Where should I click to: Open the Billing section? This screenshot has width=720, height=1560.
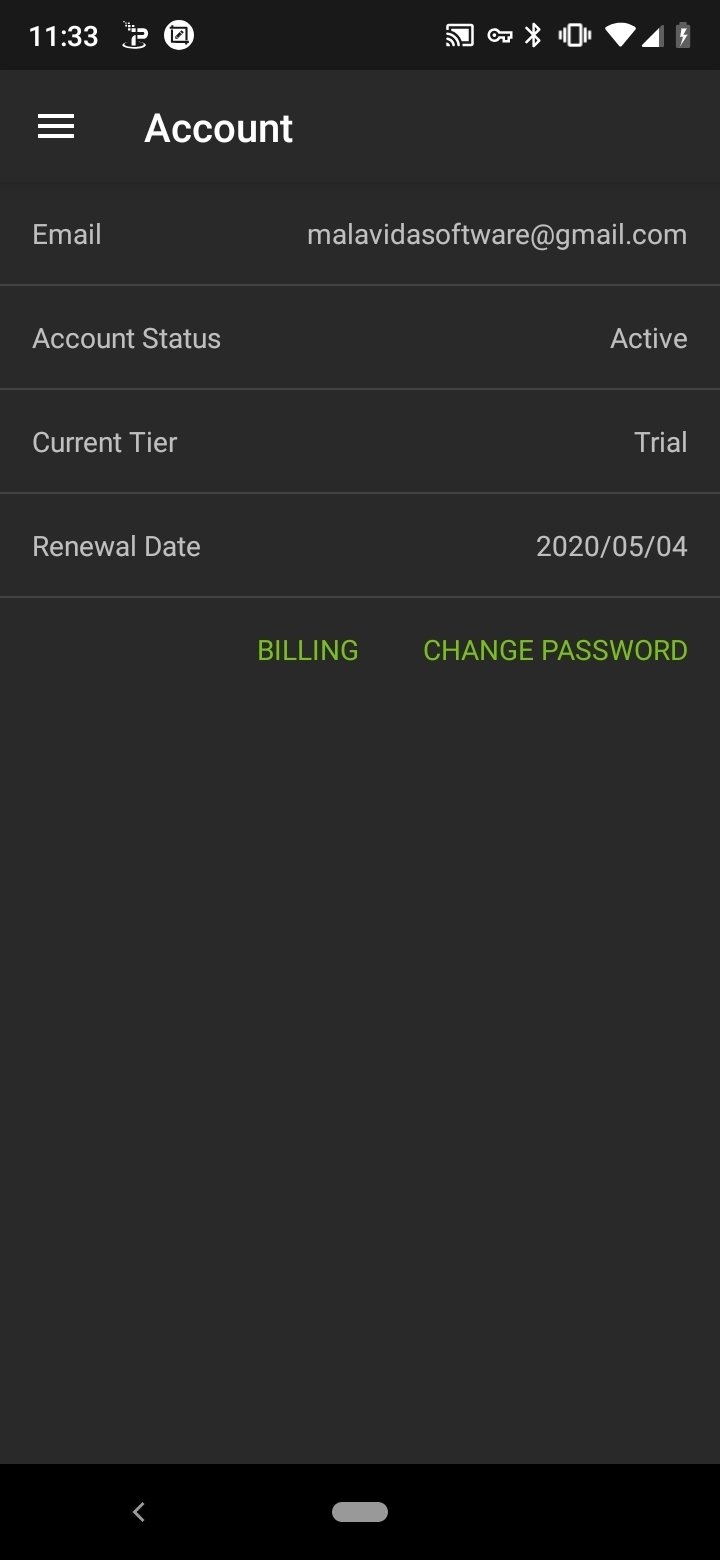[308, 650]
